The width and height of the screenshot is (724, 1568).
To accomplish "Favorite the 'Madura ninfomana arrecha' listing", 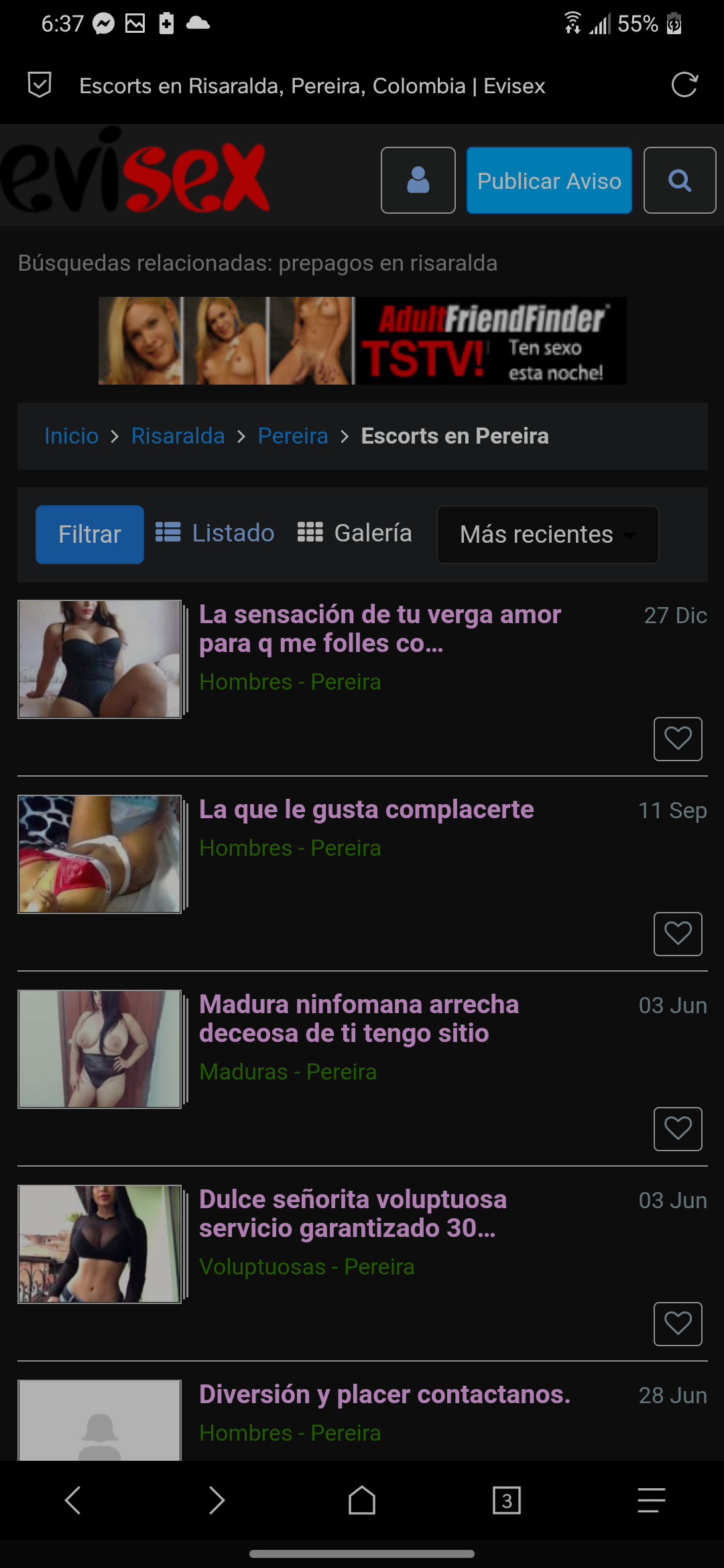I will 678,1129.
